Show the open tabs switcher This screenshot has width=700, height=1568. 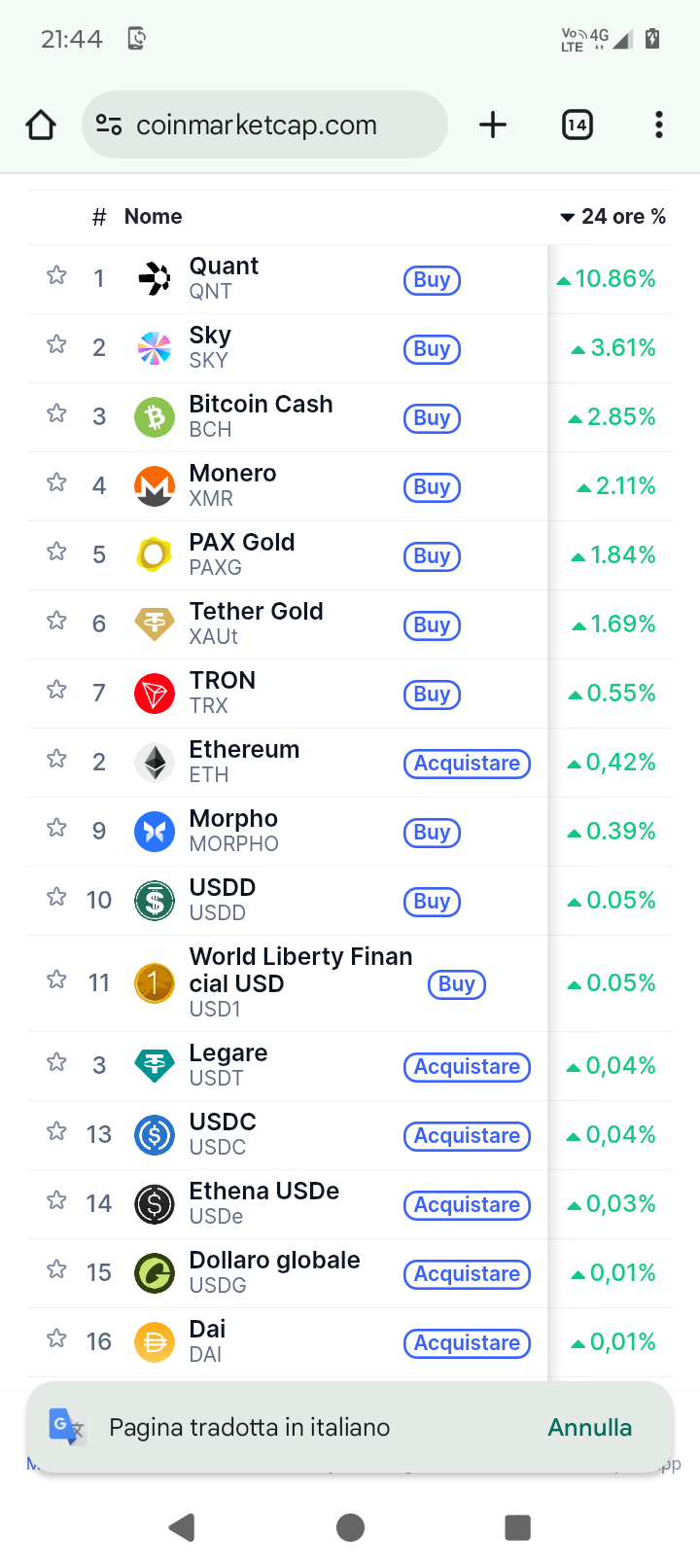pos(577,125)
